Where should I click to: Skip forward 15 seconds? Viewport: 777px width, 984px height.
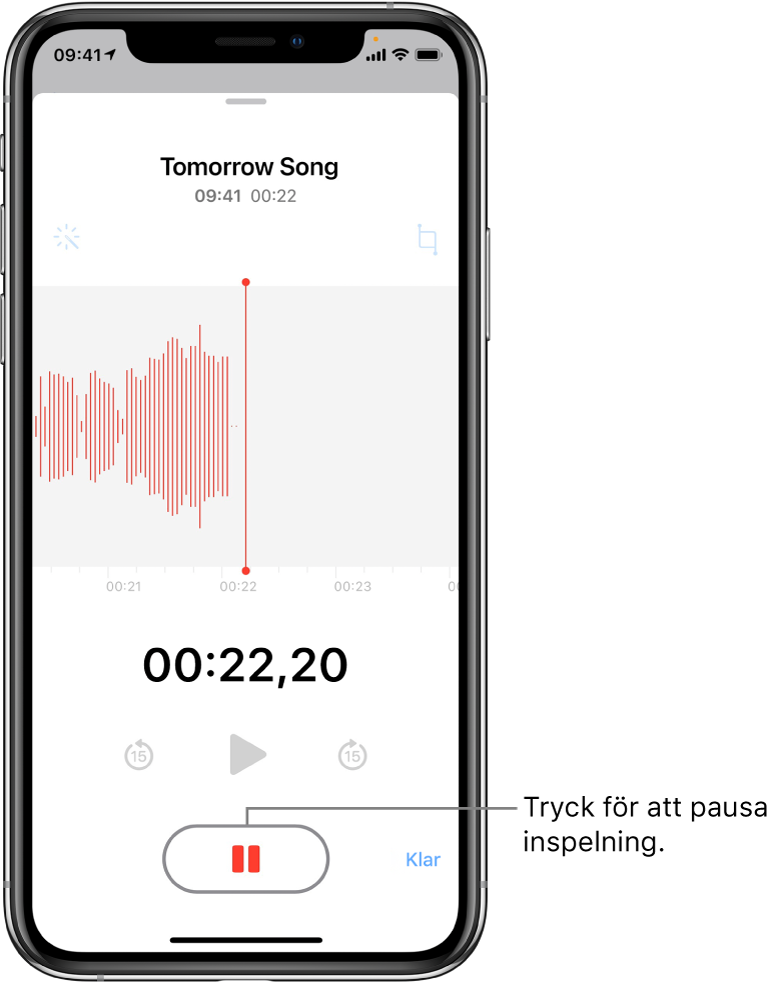click(x=352, y=756)
